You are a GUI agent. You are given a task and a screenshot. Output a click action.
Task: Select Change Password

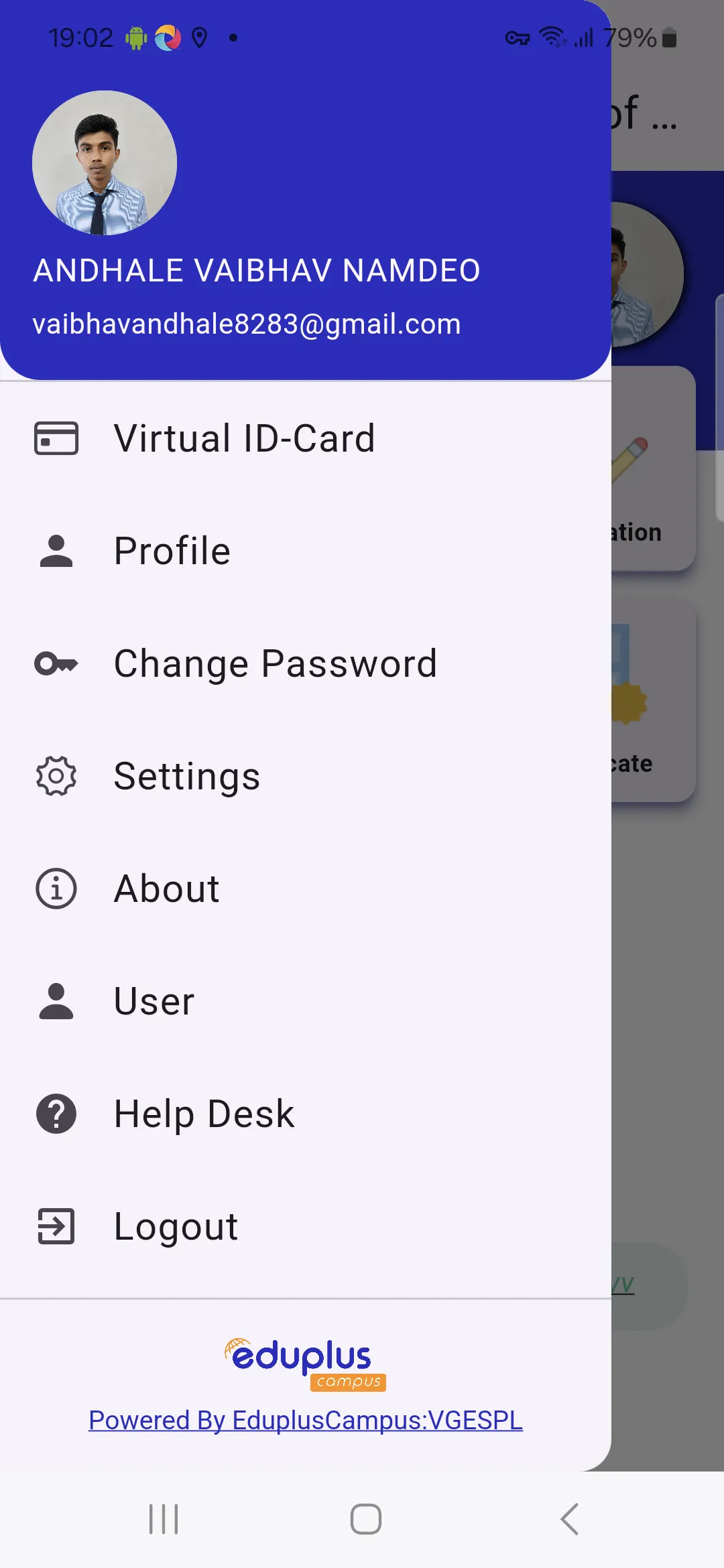275,664
